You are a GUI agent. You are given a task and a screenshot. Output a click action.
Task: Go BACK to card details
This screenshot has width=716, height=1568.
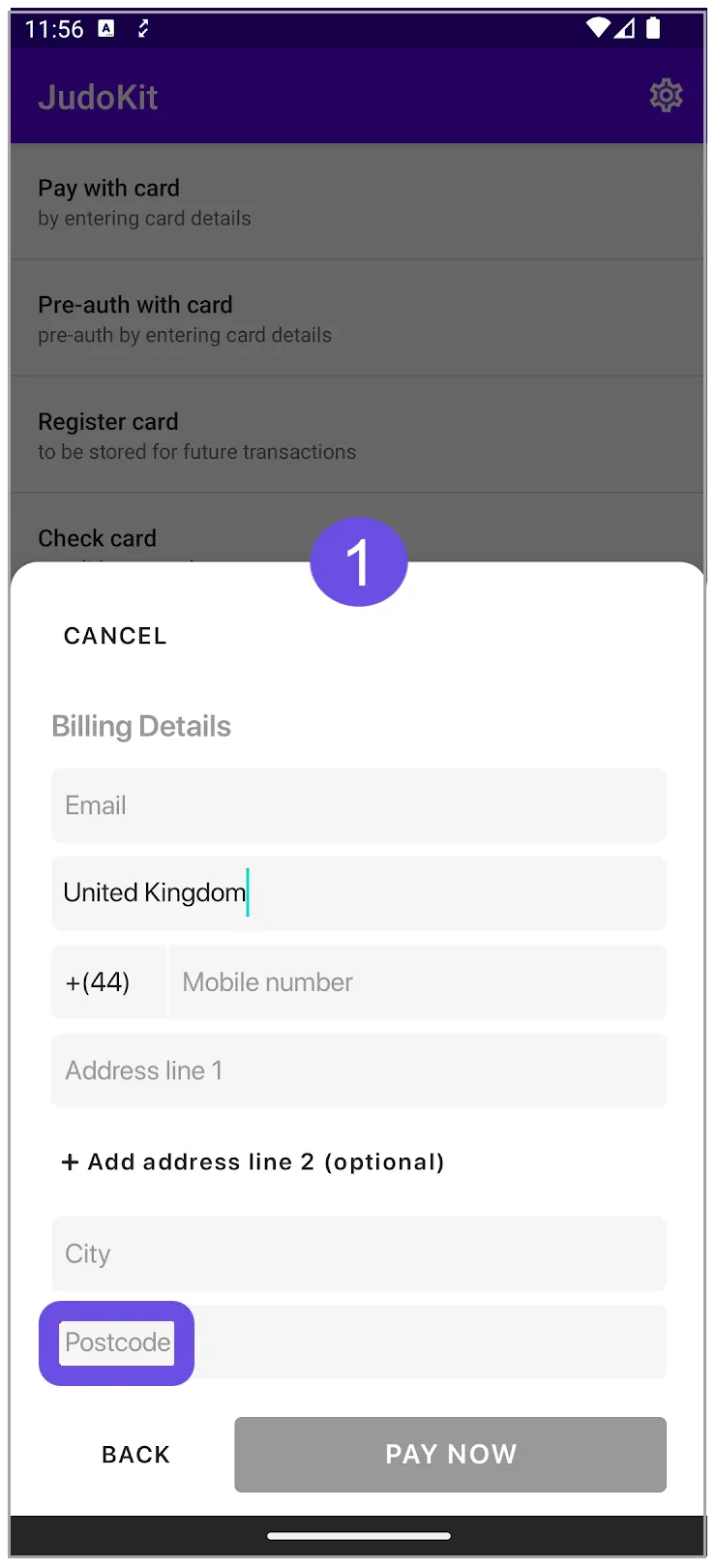135,1455
